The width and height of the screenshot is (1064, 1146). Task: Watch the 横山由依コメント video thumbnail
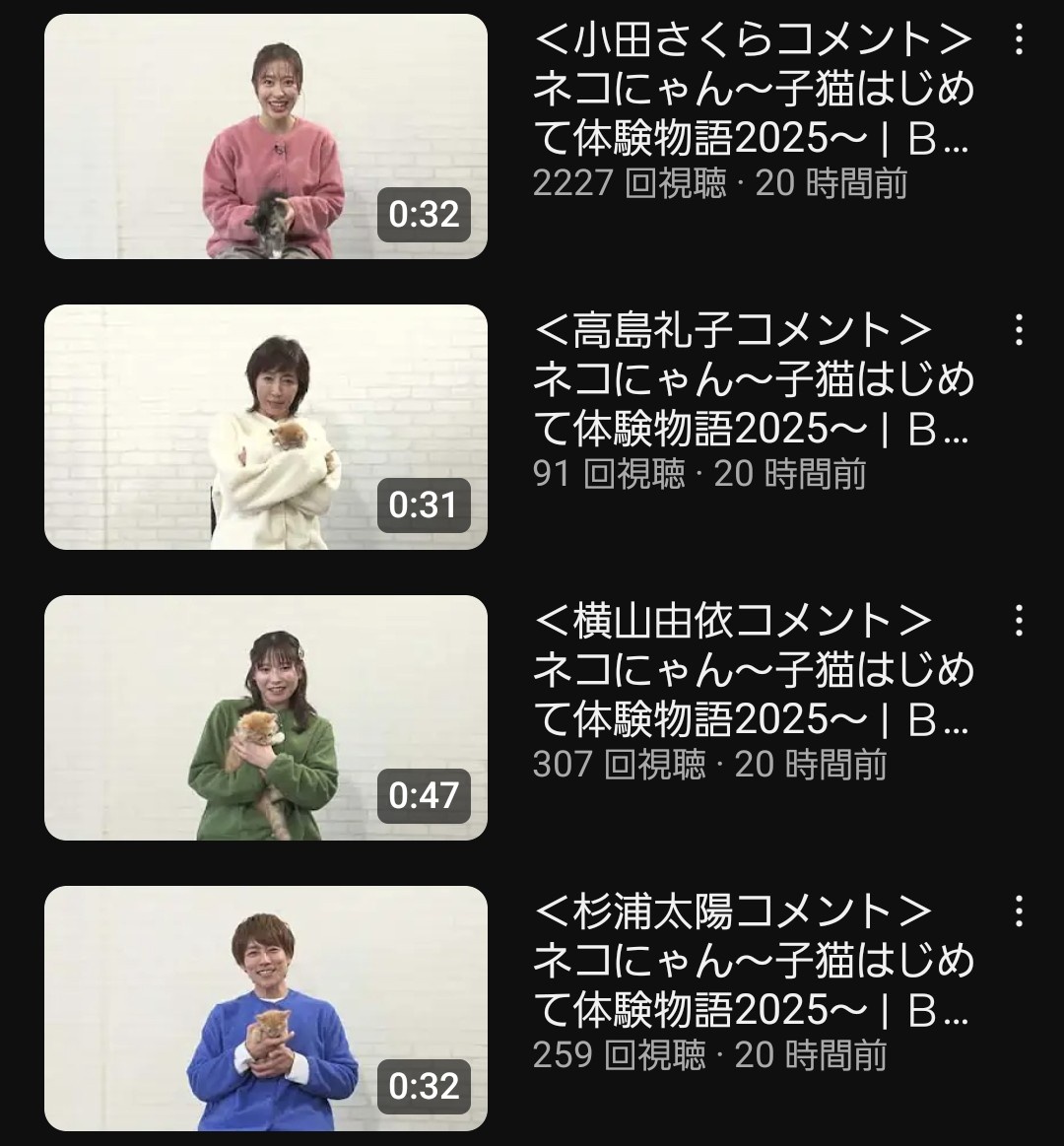(266, 717)
